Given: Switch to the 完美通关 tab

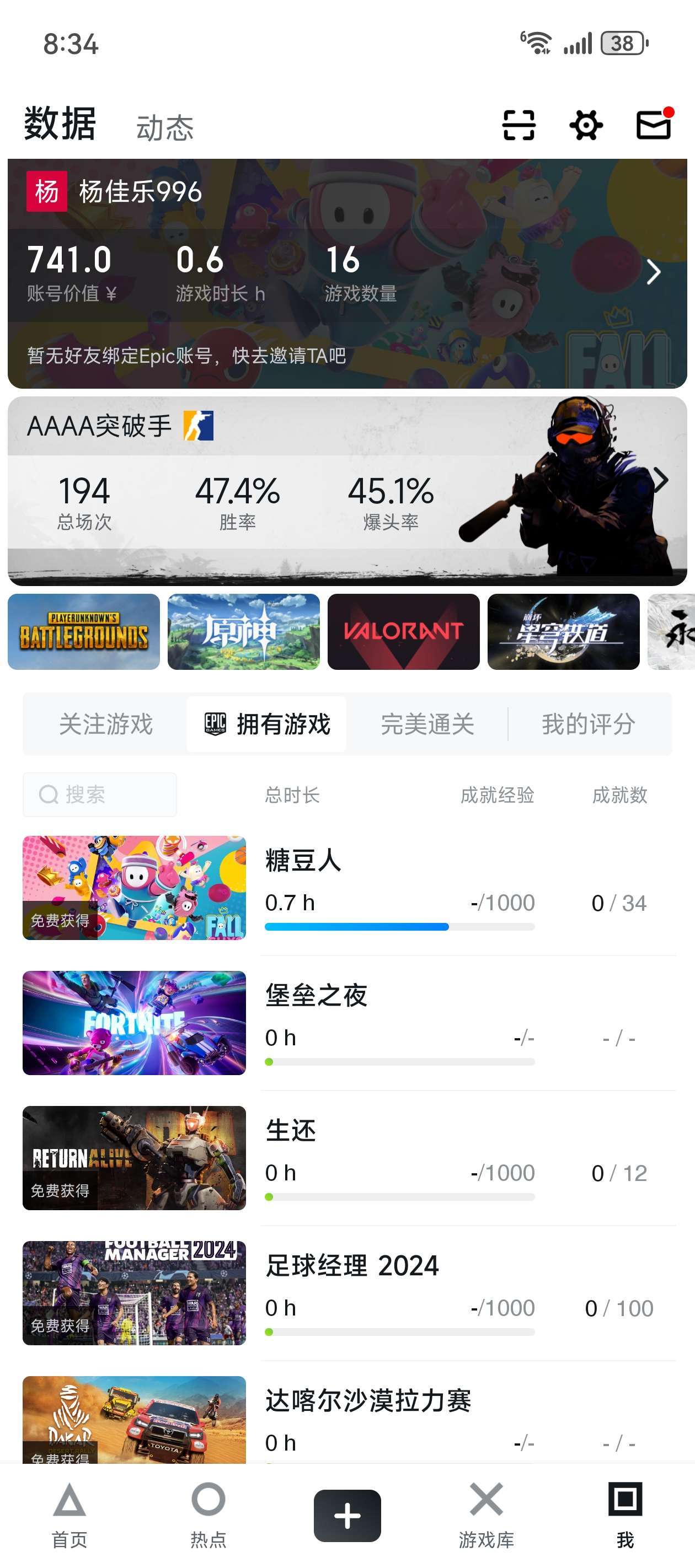Looking at the screenshot, I should pos(427,724).
